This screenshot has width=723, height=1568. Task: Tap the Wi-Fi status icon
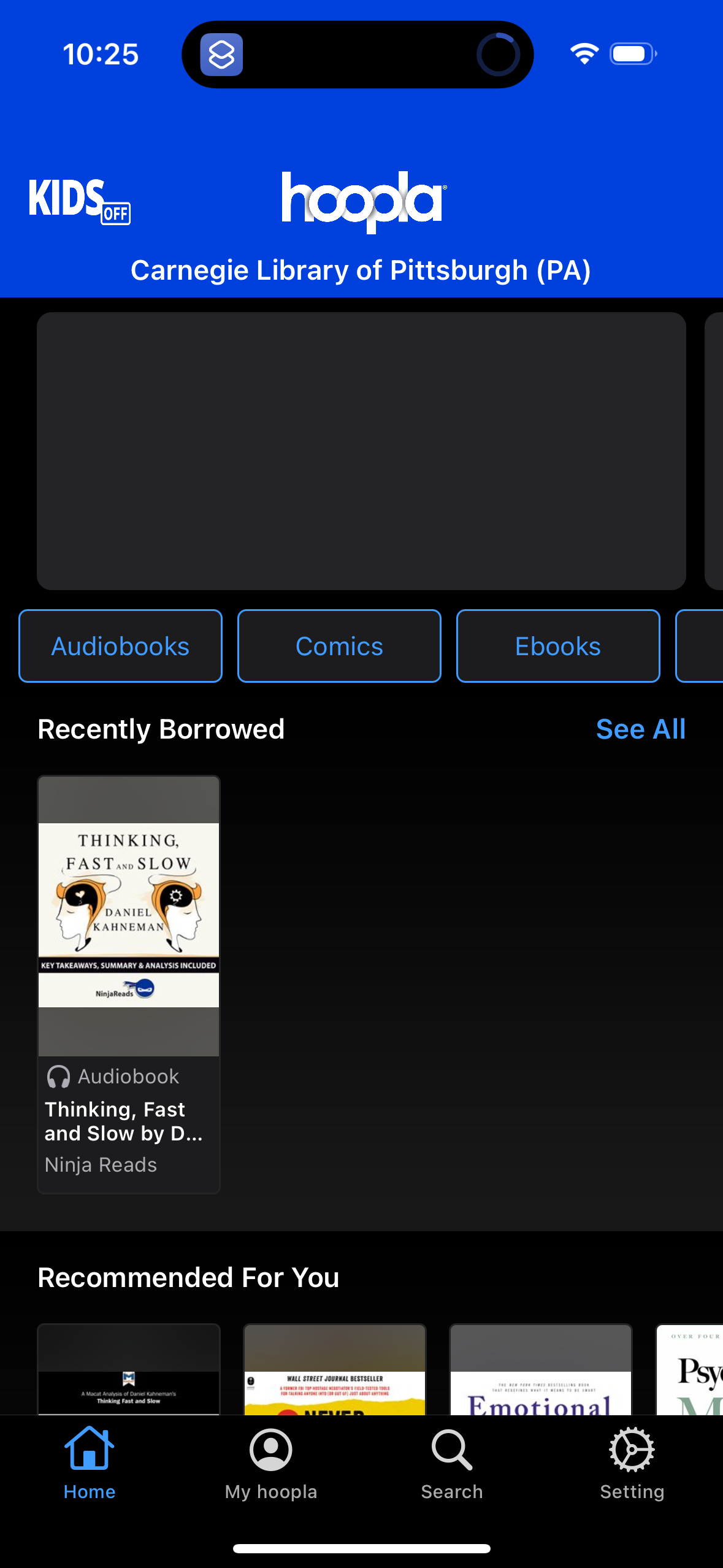(x=583, y=53)
